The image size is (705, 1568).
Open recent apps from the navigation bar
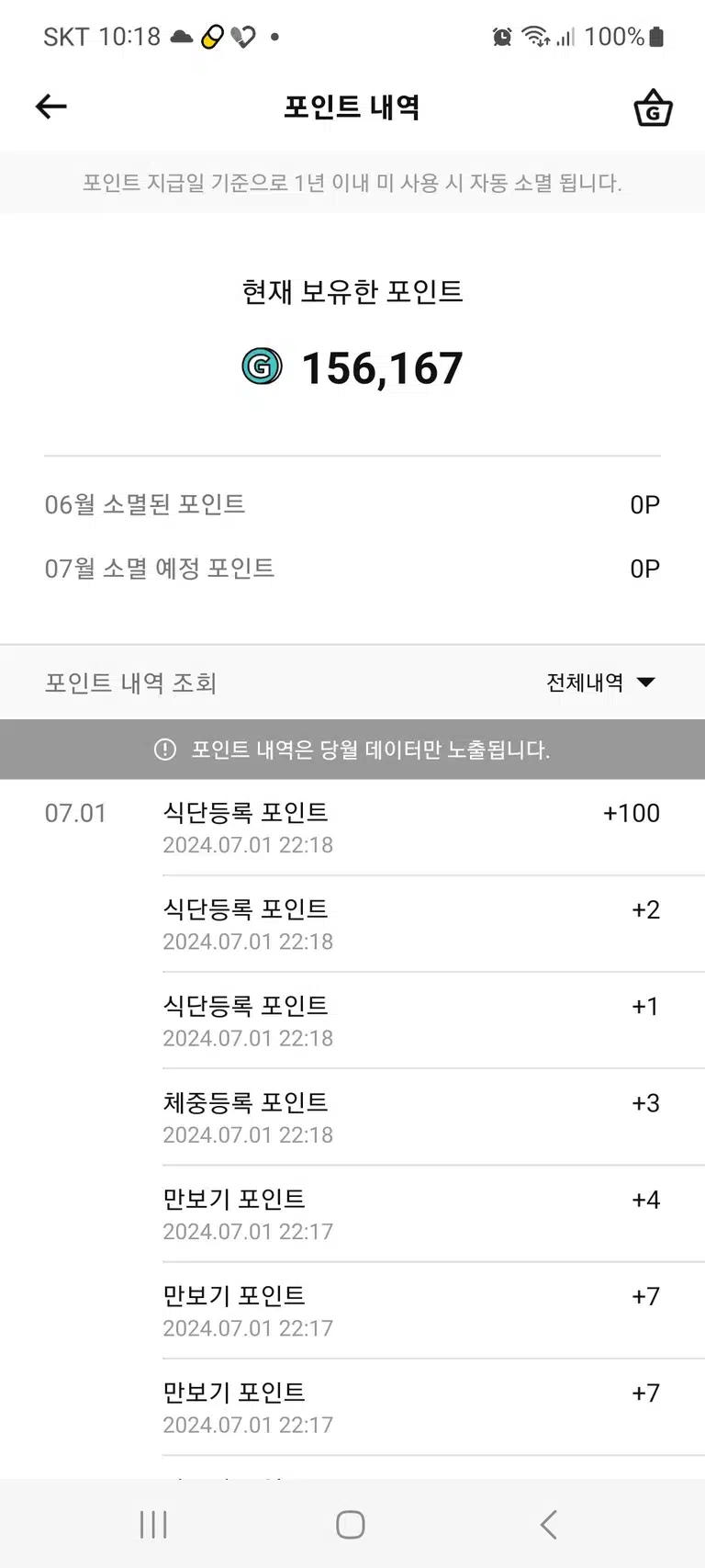153,1525
